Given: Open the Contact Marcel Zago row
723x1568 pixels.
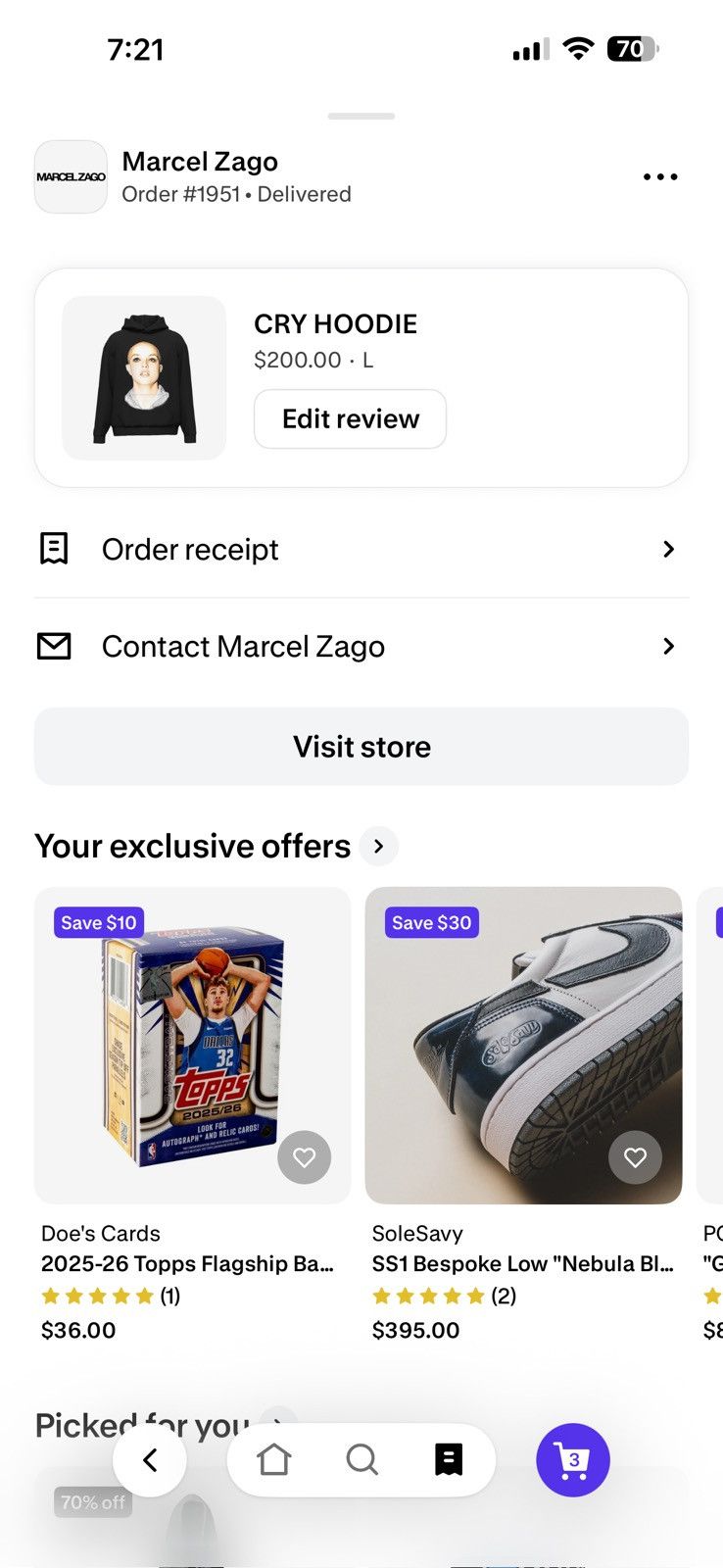Looking at the screenshot, I should [x=362, y=646].
